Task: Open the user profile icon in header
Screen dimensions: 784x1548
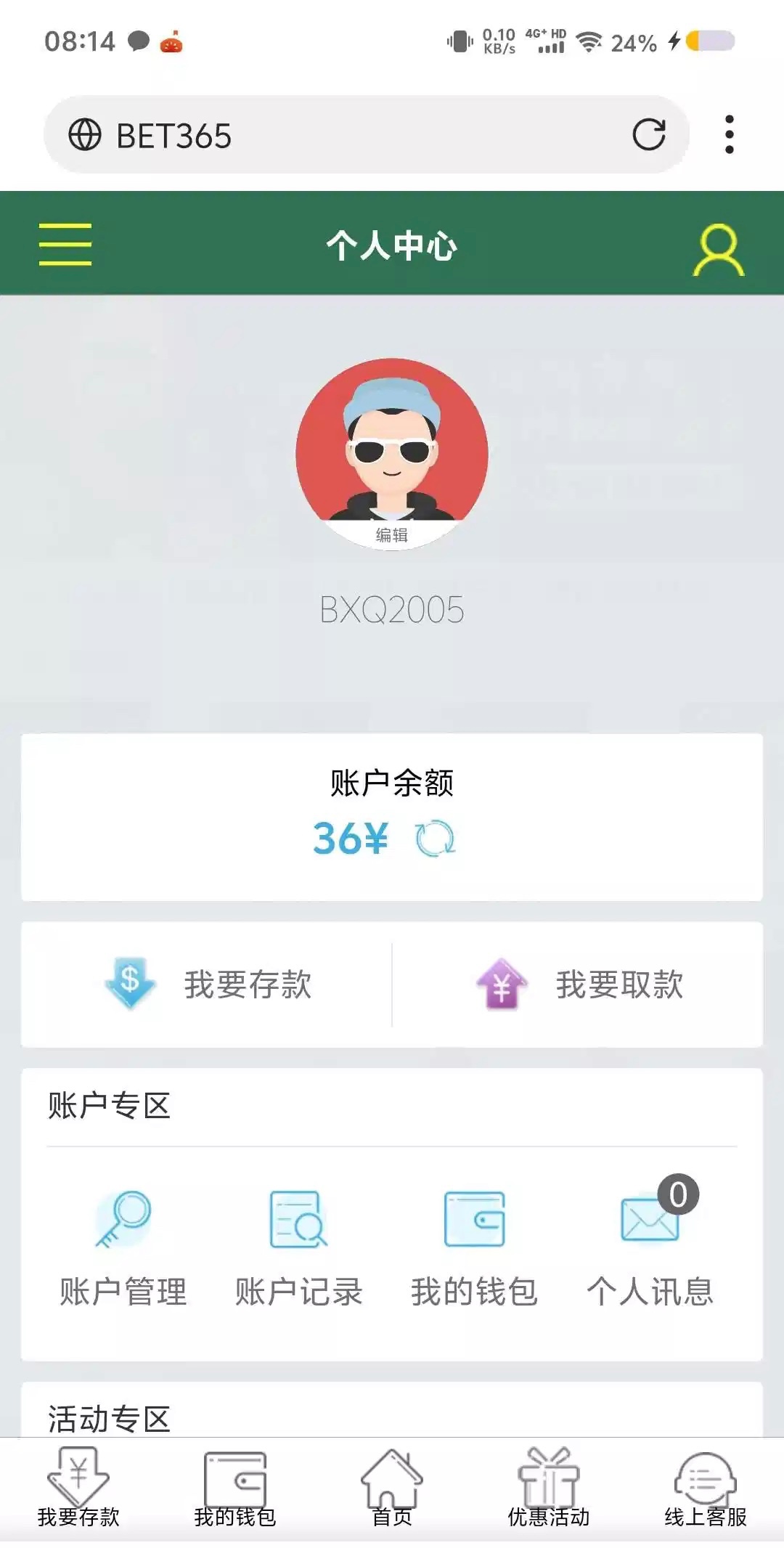Action: pos(718,250)
